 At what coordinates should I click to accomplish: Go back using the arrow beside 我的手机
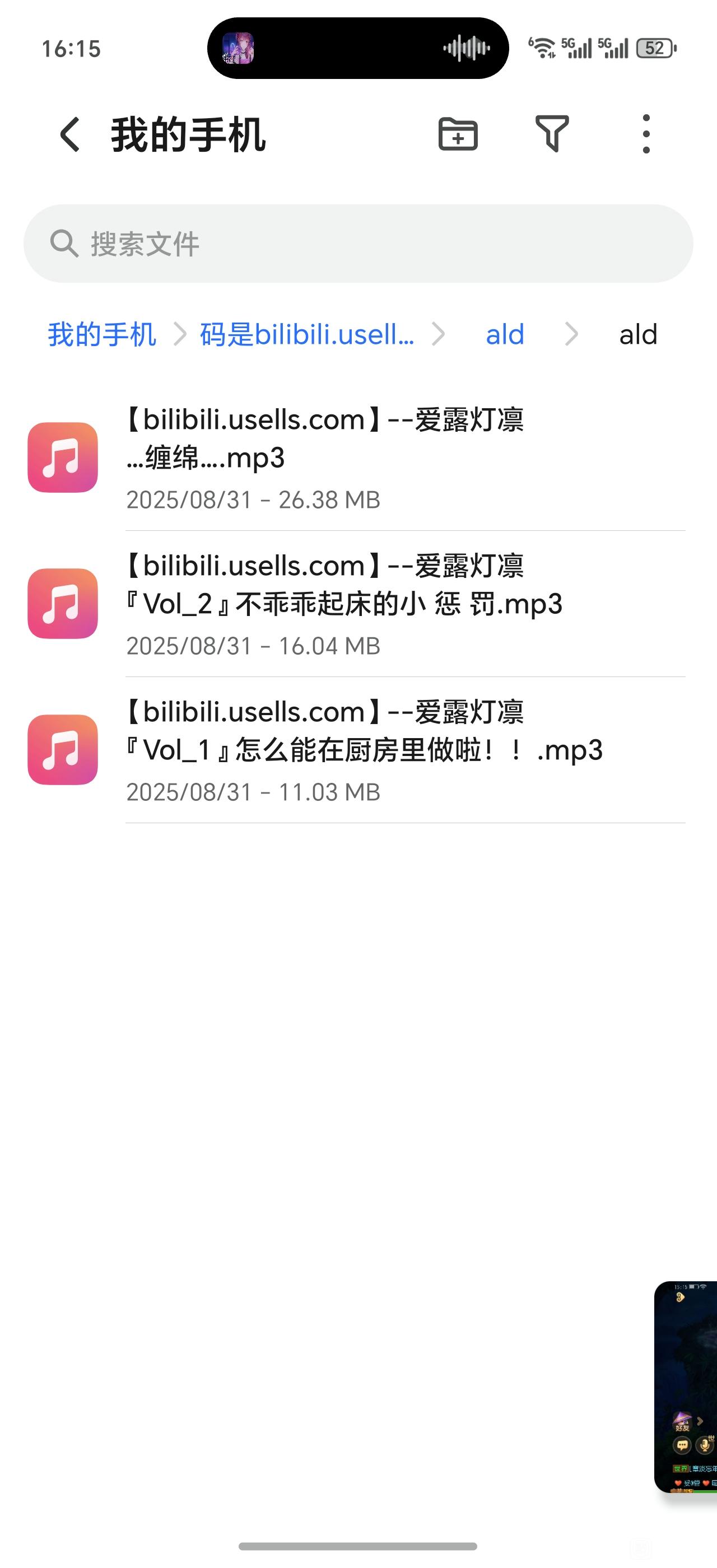tap(70, 134)
